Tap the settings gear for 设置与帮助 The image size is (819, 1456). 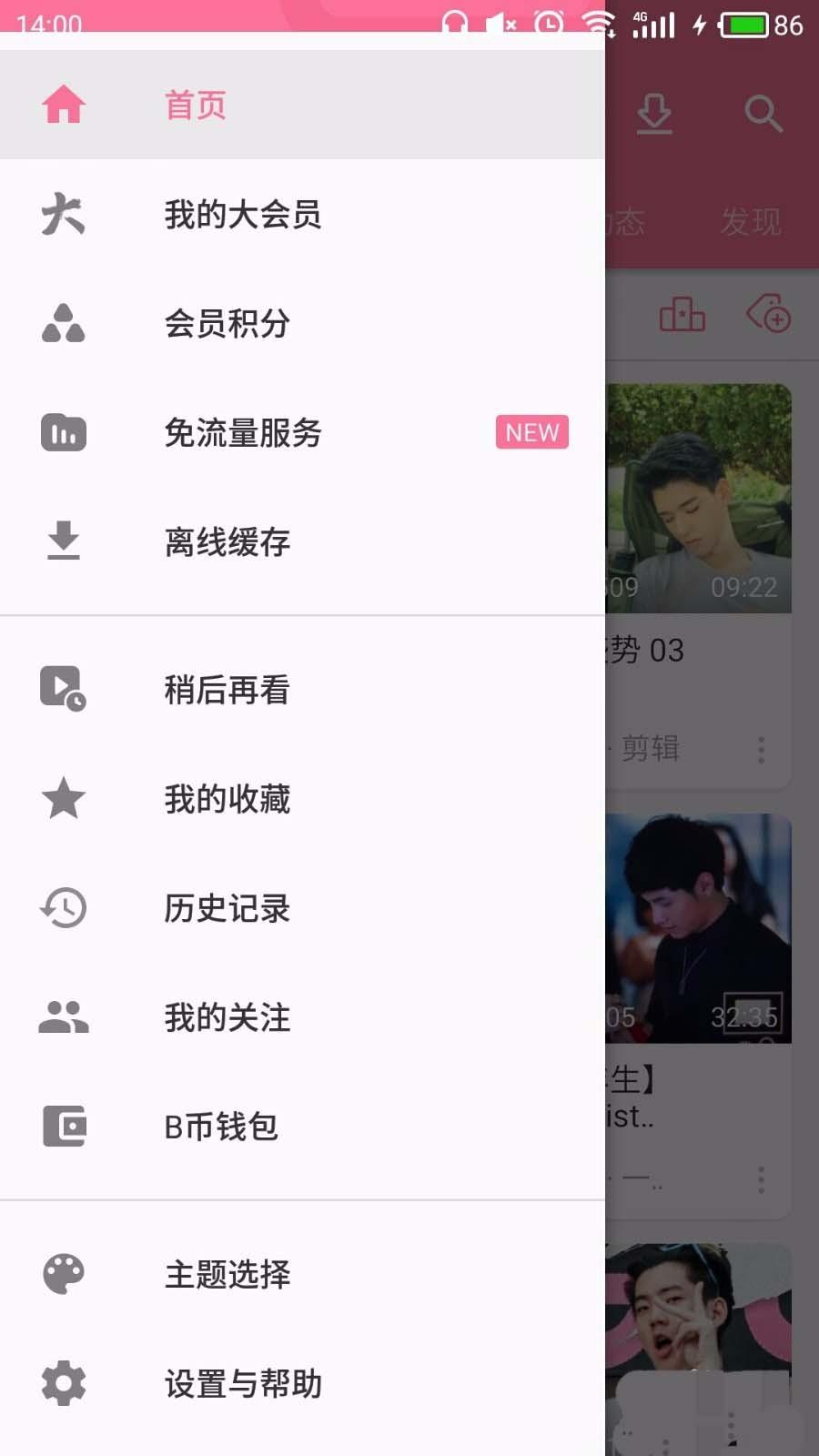click(63, 1383)
